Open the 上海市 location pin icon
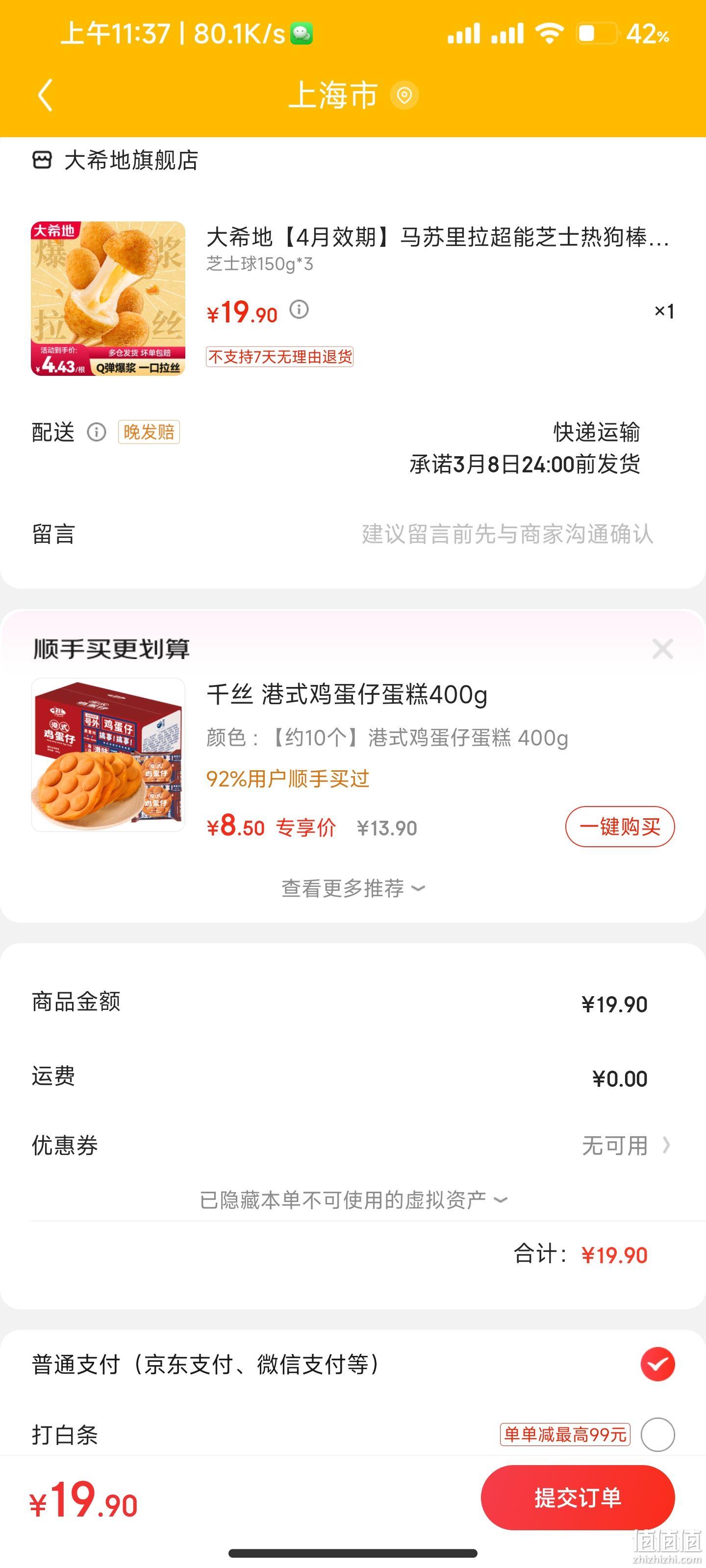706x1568 pixels. 404,96
